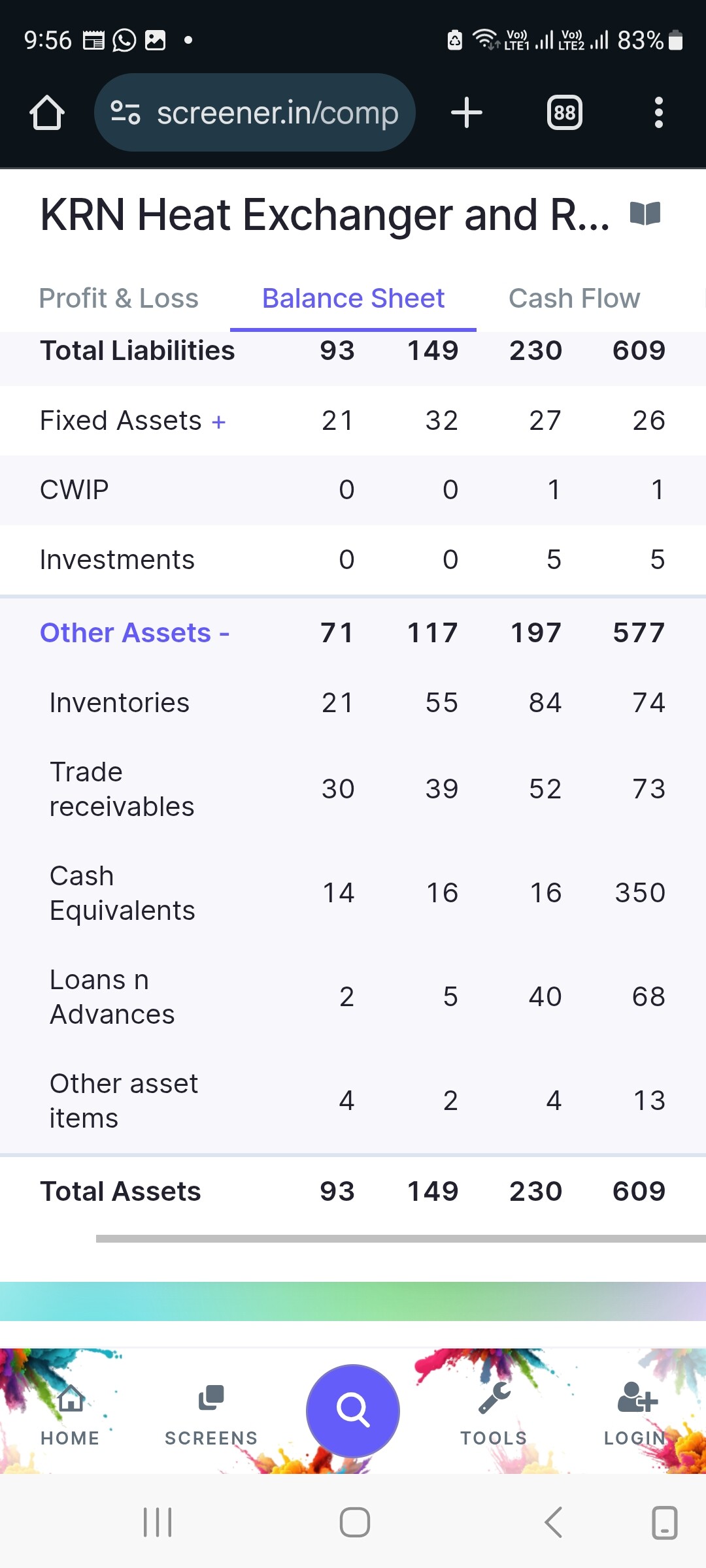The height and width of the screenshot is (1568, 706).
Task: Switch to the Profit & Loss tab
Action: tap(118, 299)
